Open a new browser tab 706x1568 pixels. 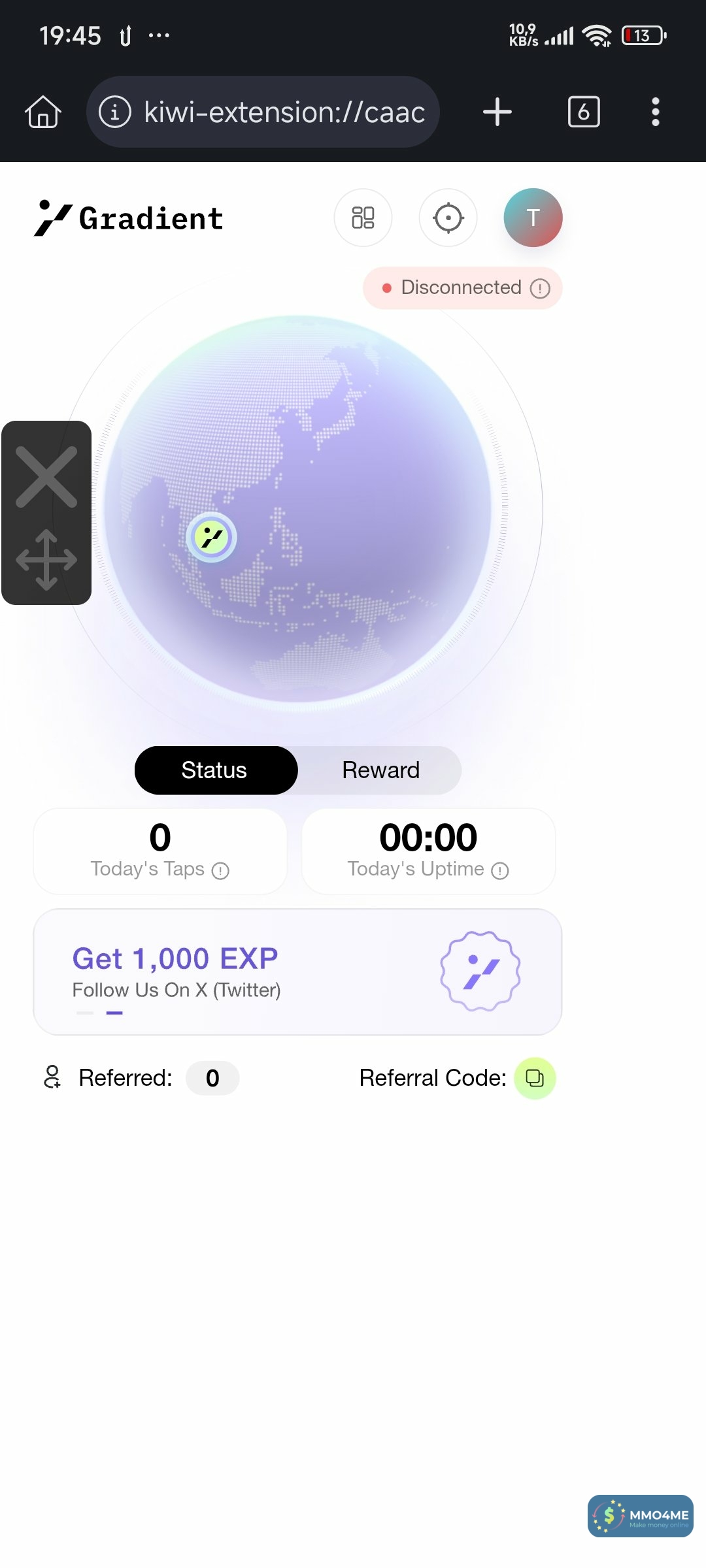[497, 112]
